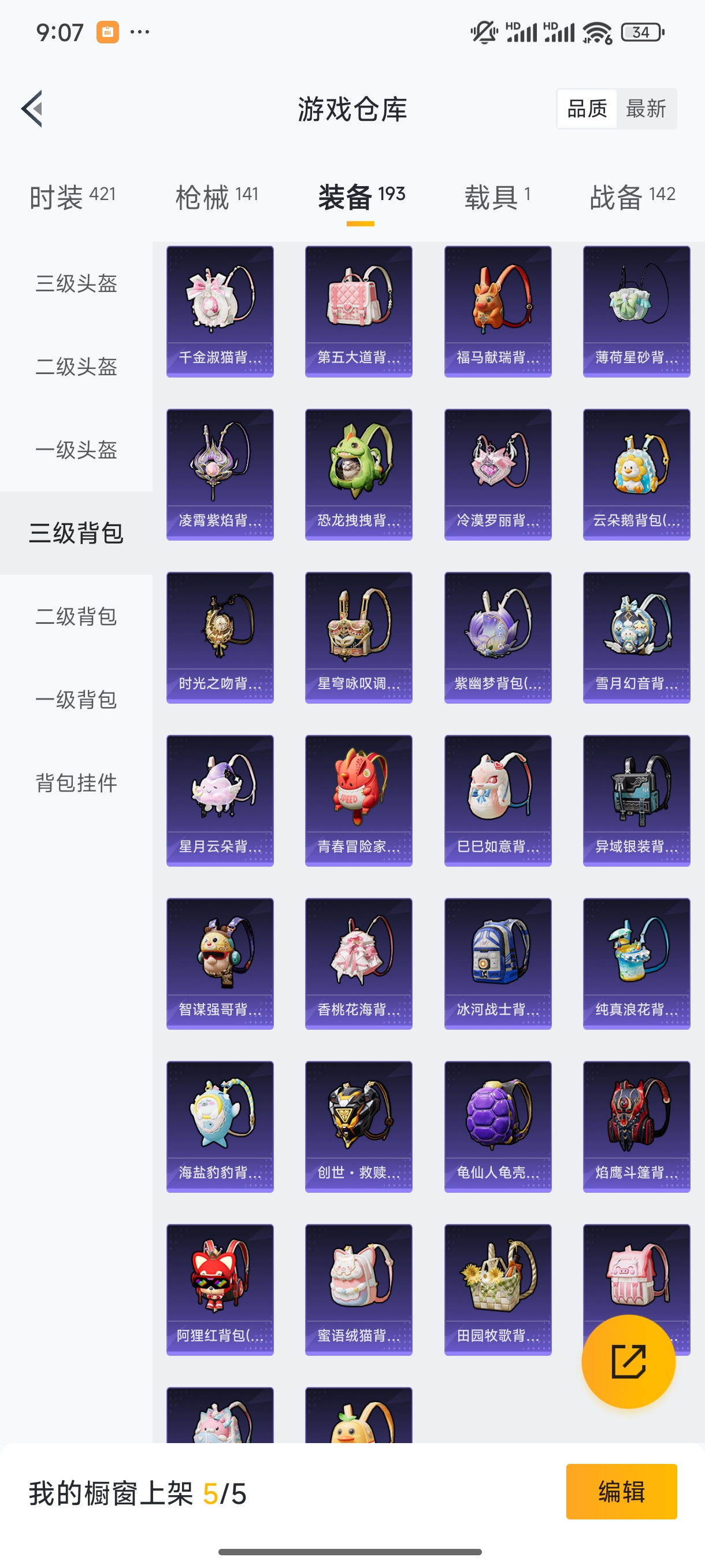This screenshot has height=1568, width=705.
Task: Open the 时光之吻背包 item
Action: pyautogui.click(x=220, y=637)
